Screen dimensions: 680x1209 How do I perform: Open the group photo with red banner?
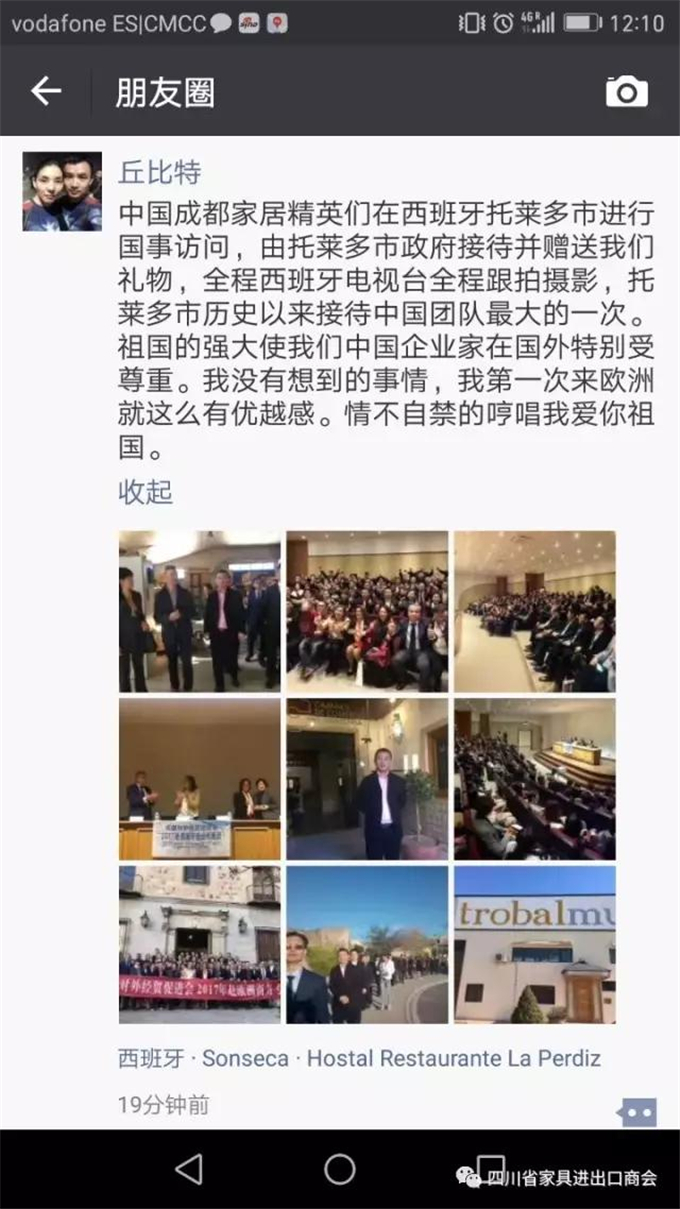200,945
